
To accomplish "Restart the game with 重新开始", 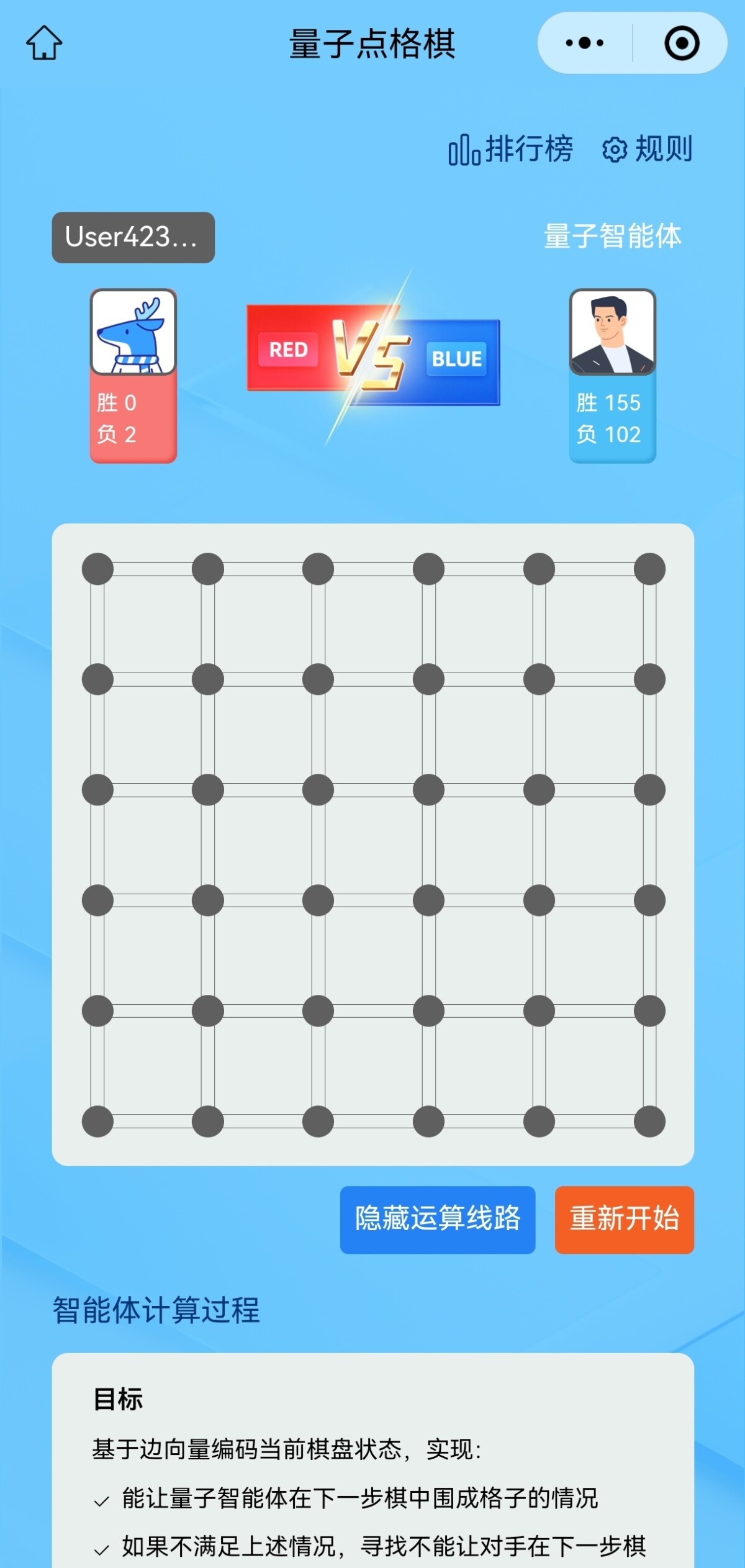I will (624, 1219).
